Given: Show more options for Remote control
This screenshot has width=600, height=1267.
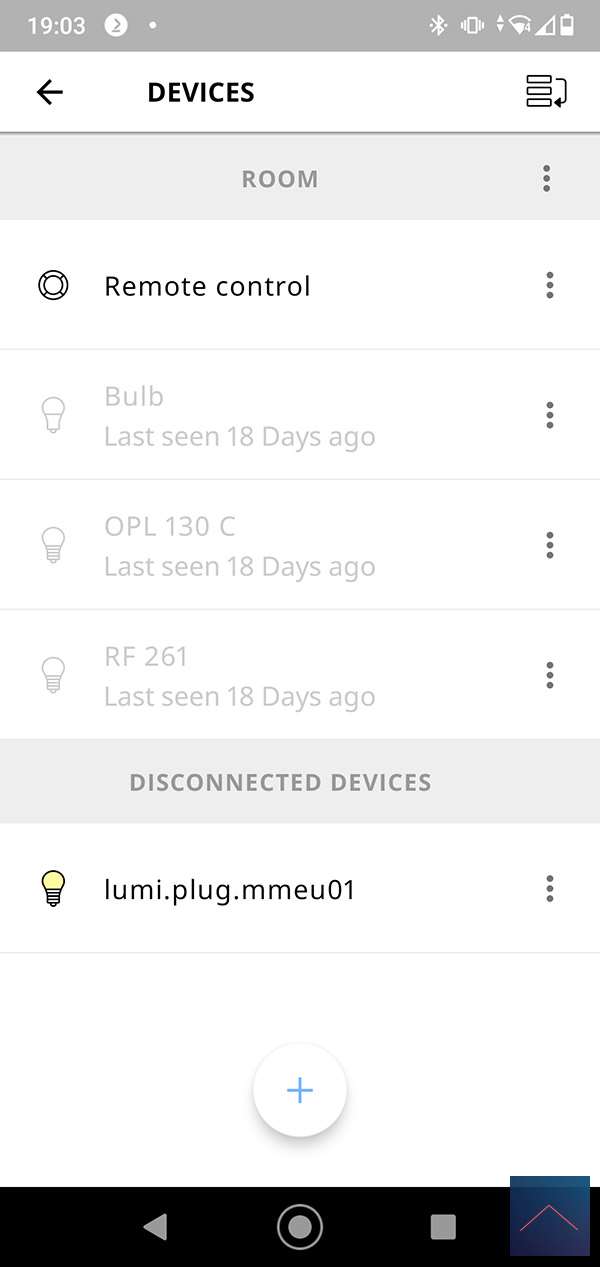Looking at the screenshot, I should [549, 286].
